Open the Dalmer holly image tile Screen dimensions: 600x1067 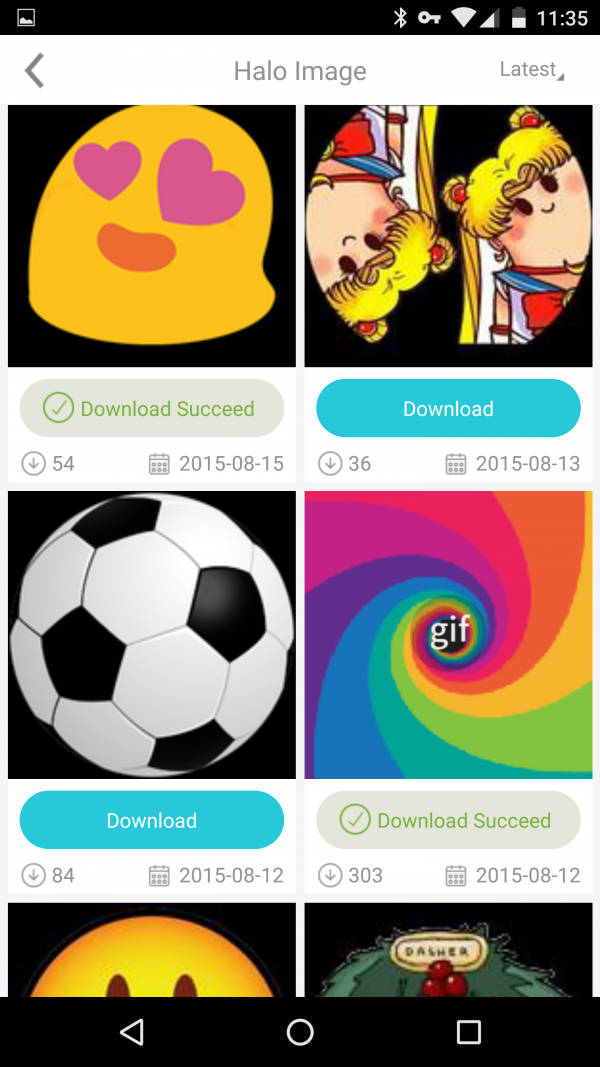[x=448, y=950]
